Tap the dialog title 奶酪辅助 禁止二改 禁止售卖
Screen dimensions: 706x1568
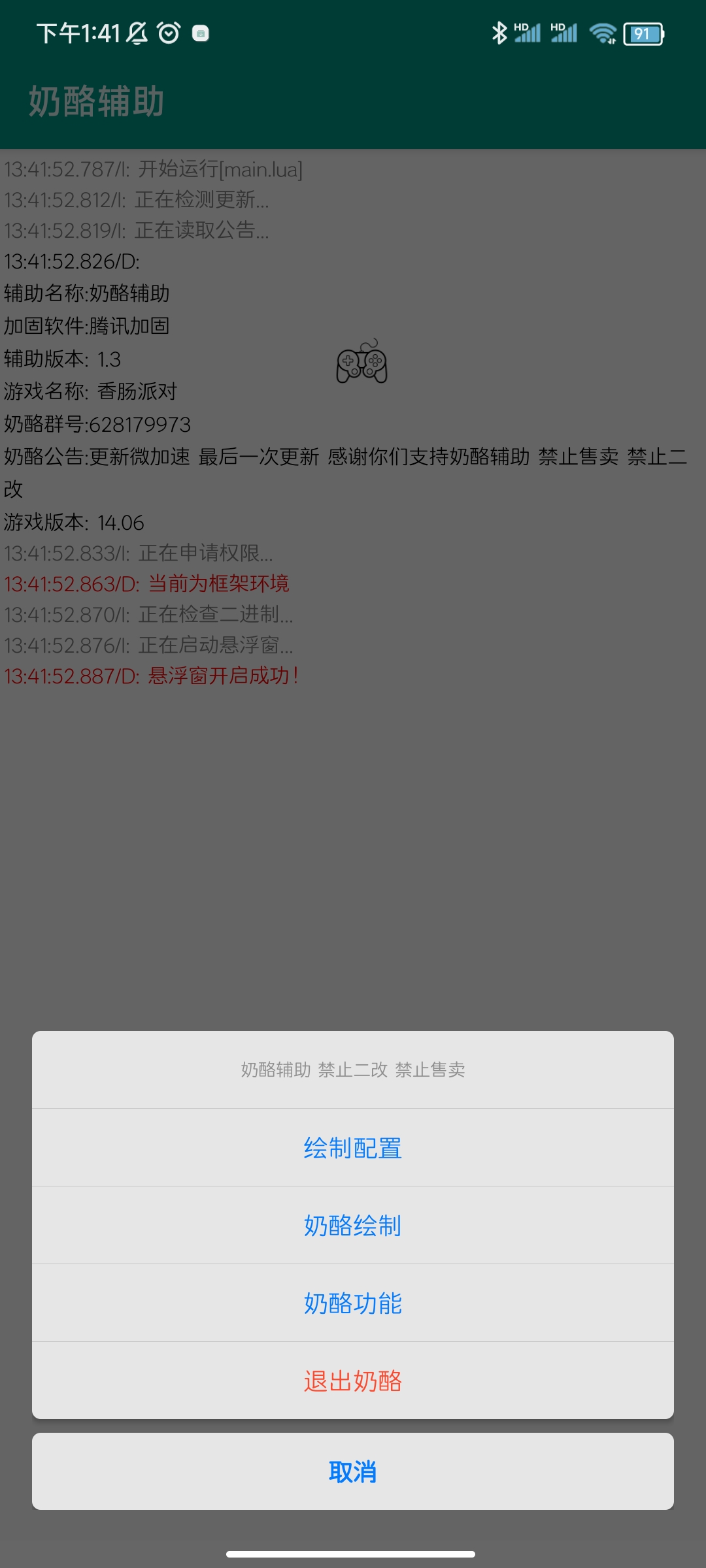(x=353, y=1070)
